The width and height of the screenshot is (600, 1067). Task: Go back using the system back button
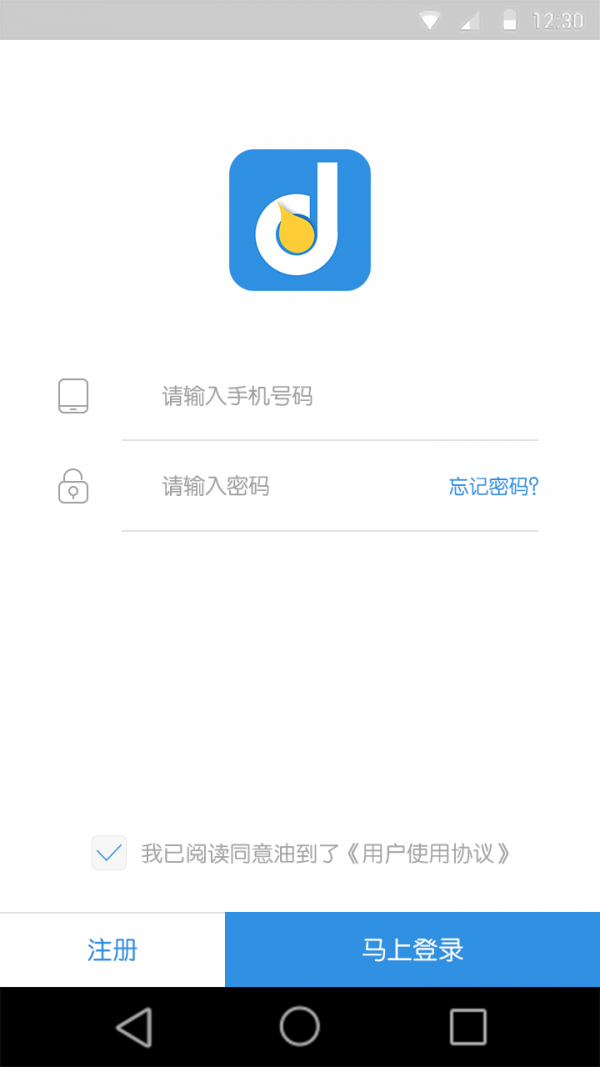[x=134, y=1026]
